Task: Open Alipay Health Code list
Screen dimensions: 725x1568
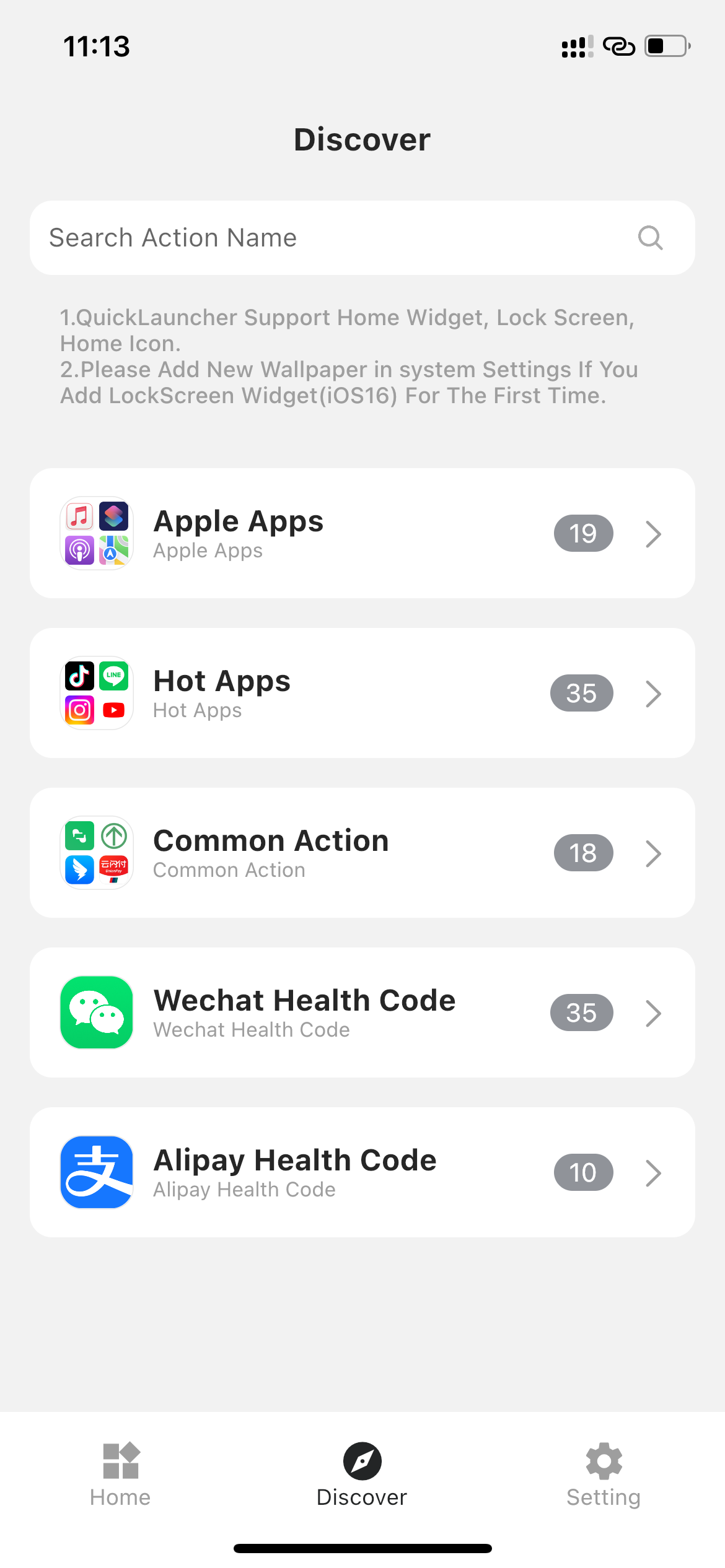Action: tap(362, 1172)
